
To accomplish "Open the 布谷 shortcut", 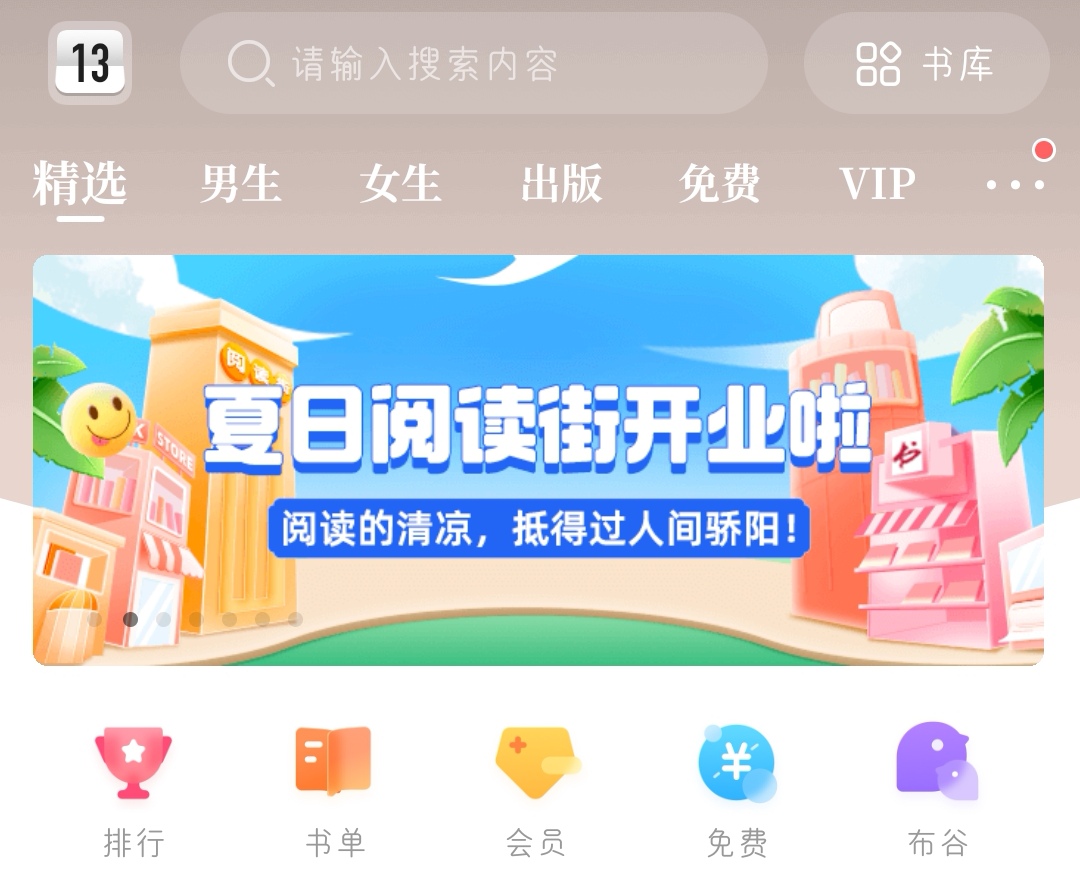I will [x=937, y=790].
